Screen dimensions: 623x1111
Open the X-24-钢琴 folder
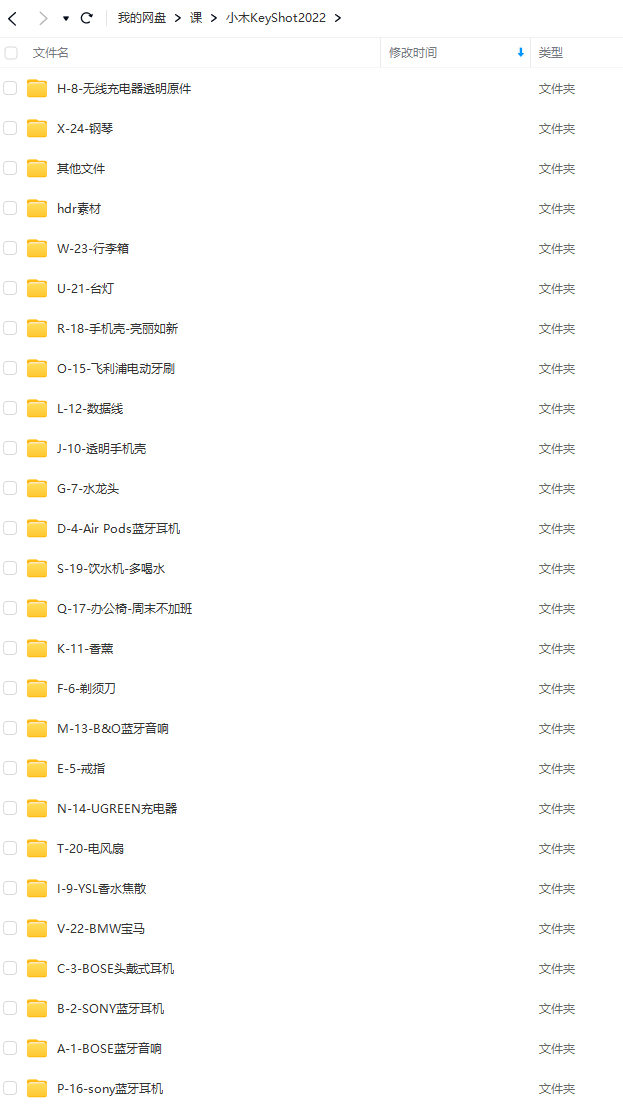coord(85,129)
